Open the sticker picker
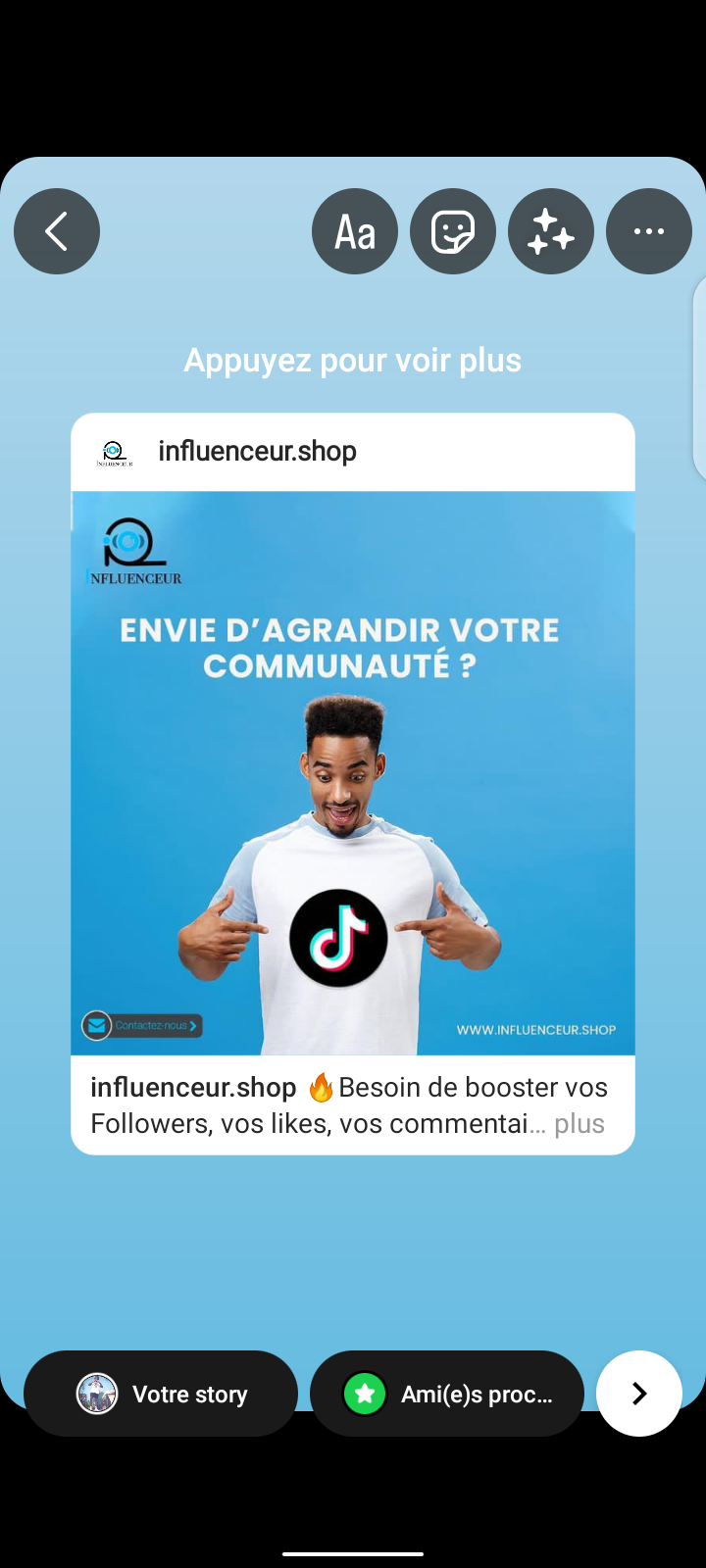This screenshot has height=1568, width=706. click(453, 231)
